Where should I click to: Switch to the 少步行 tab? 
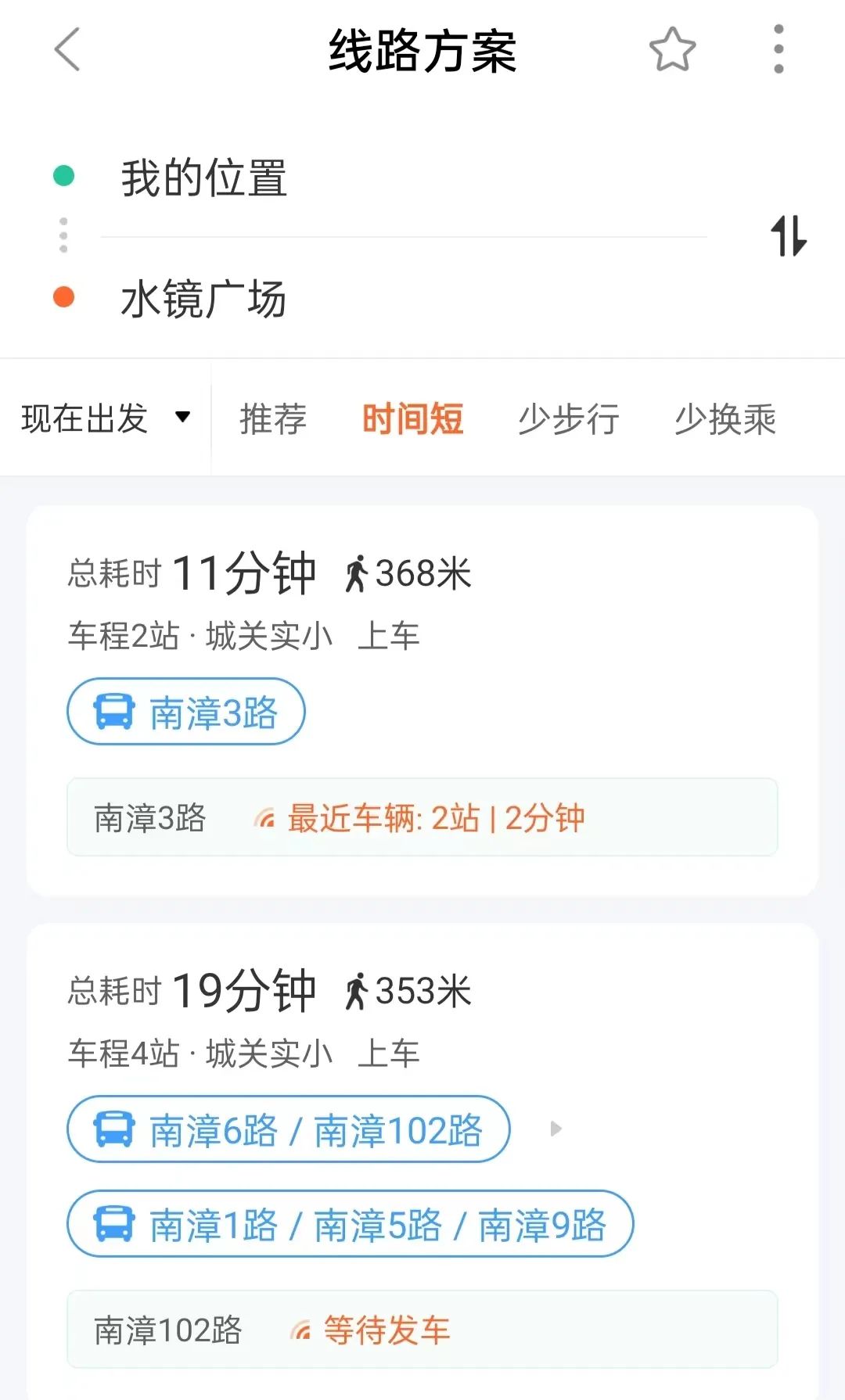click(x=569, y=418)
